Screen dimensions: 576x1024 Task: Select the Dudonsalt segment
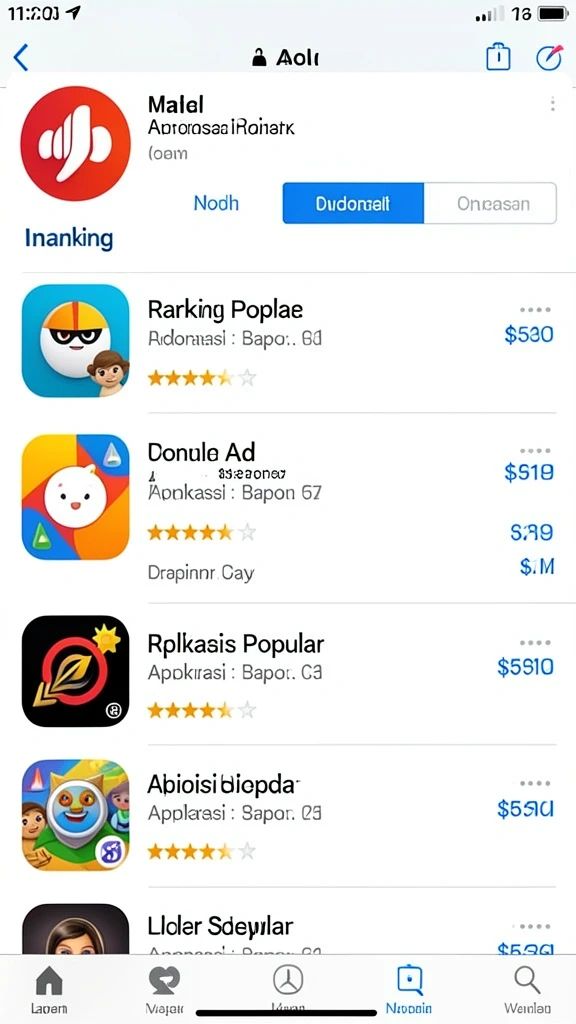click(x=353, y=203)
